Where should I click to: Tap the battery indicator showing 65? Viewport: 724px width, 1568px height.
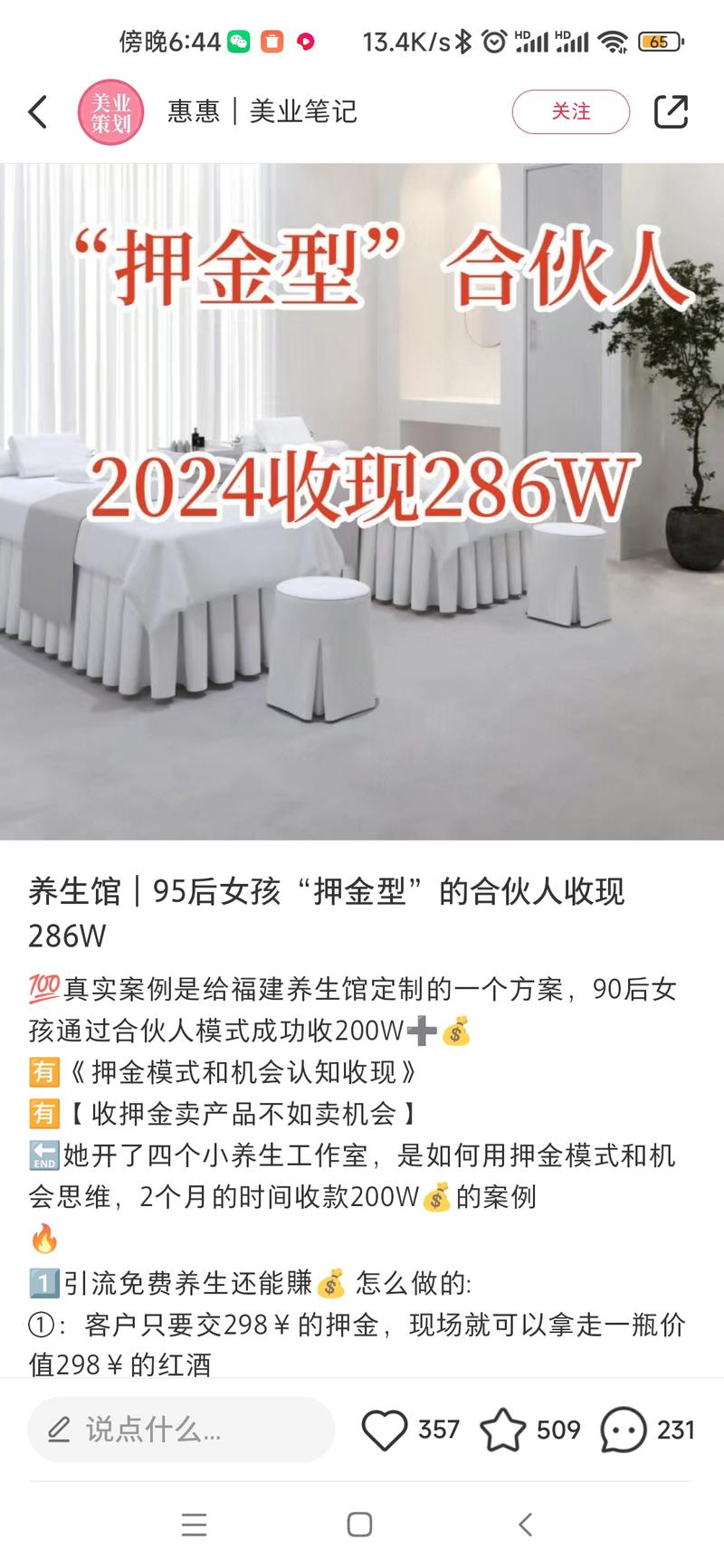click(662, 41)
